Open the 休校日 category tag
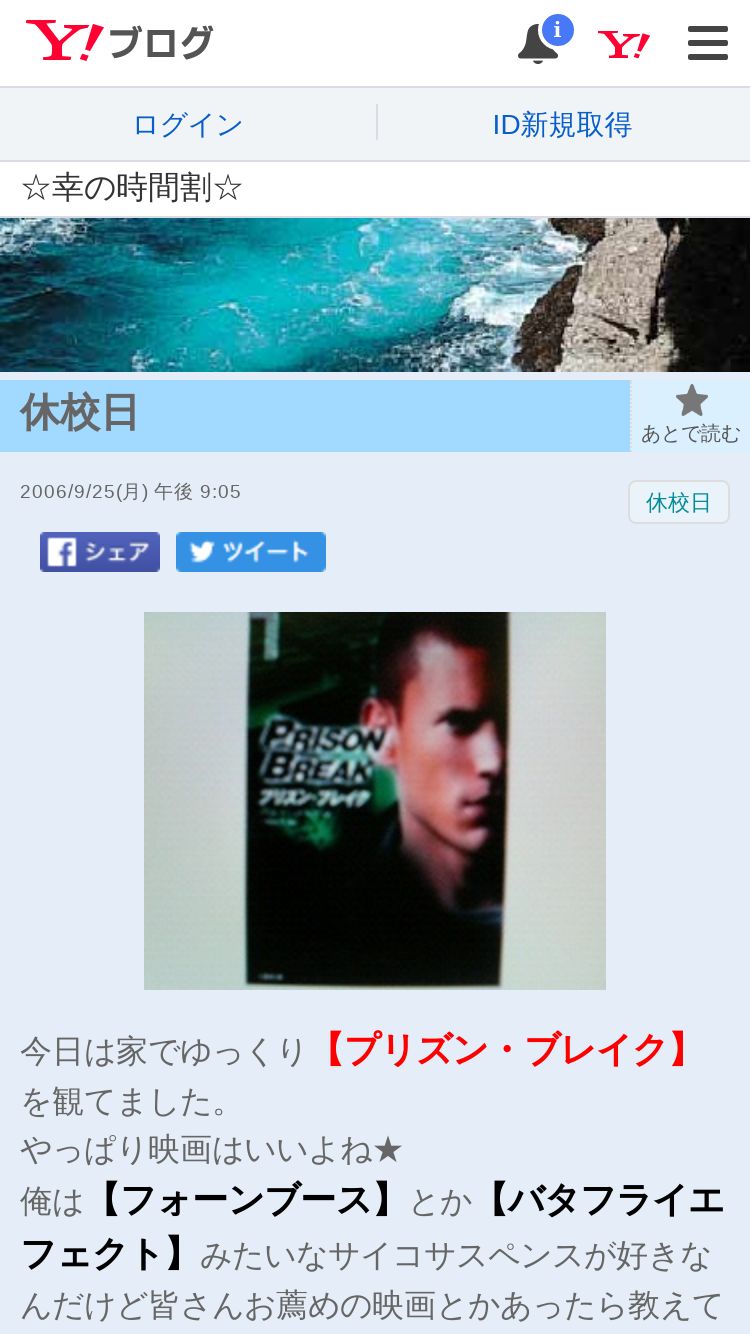The image size is (750, 1334). point(678,502)
